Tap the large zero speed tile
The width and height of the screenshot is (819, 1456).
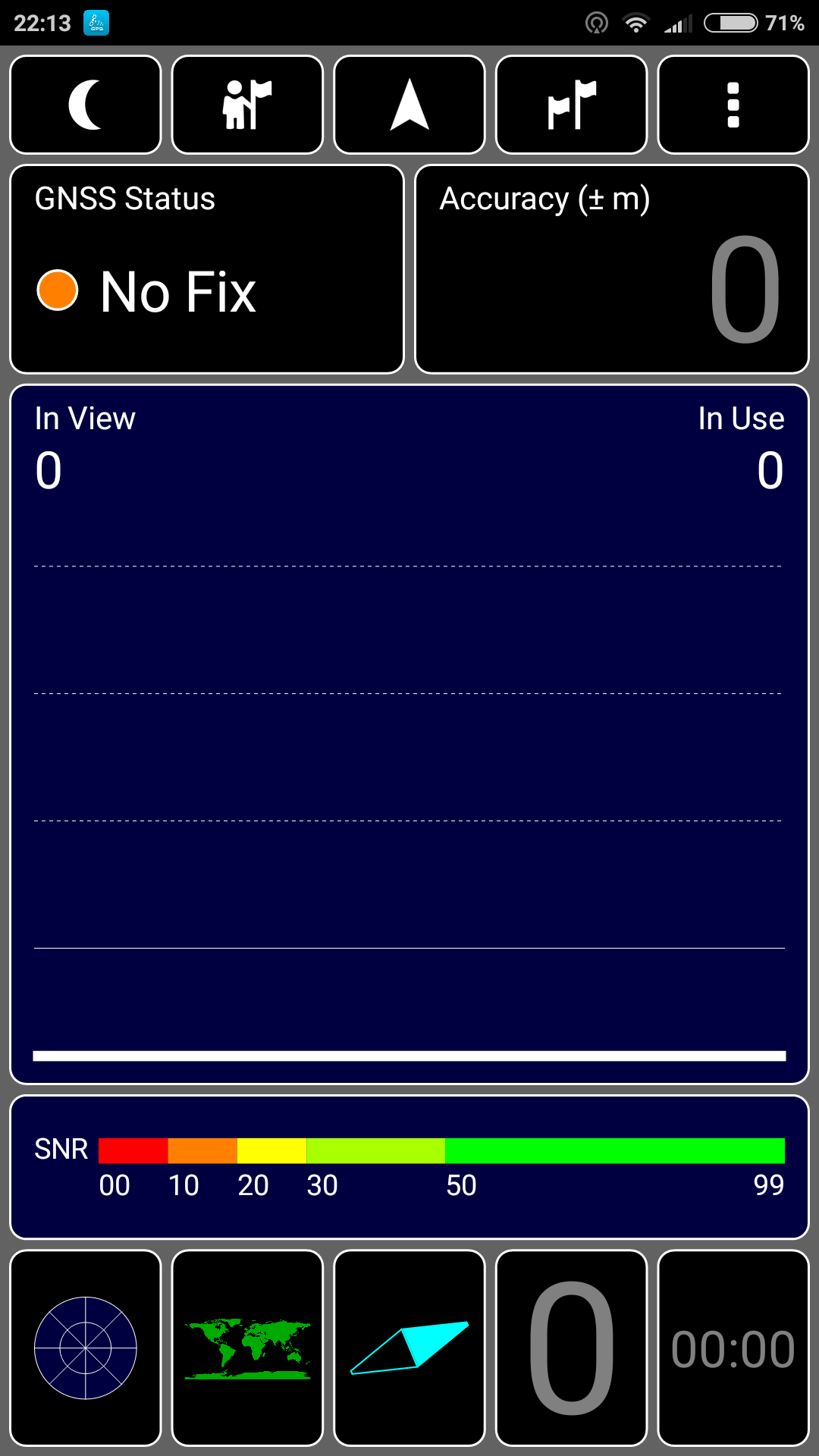coord(571,1348)
